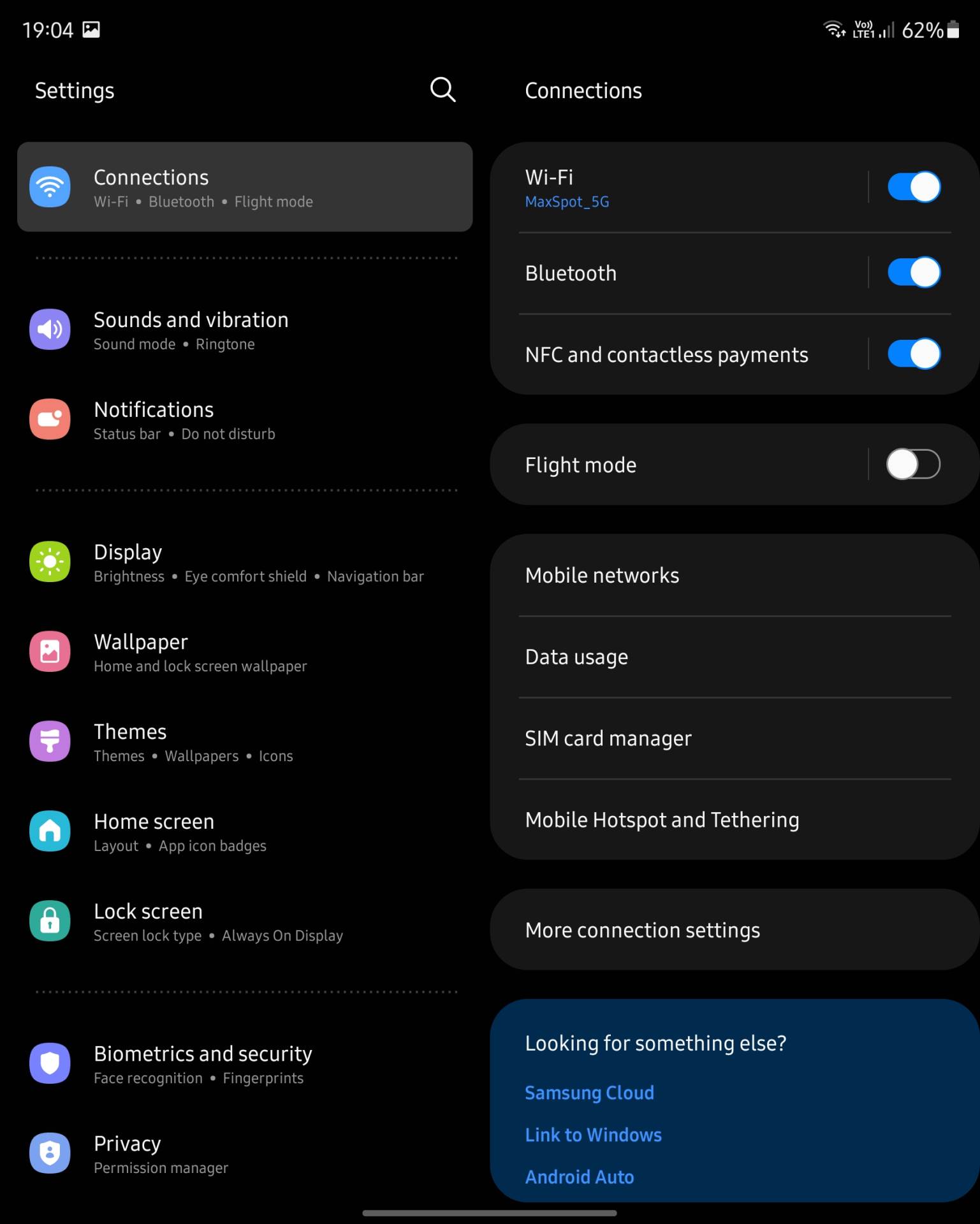The height and width of the screenshot is (1224, 980).
Task: Switch off NFC and contactless payments
Action: 913,354
